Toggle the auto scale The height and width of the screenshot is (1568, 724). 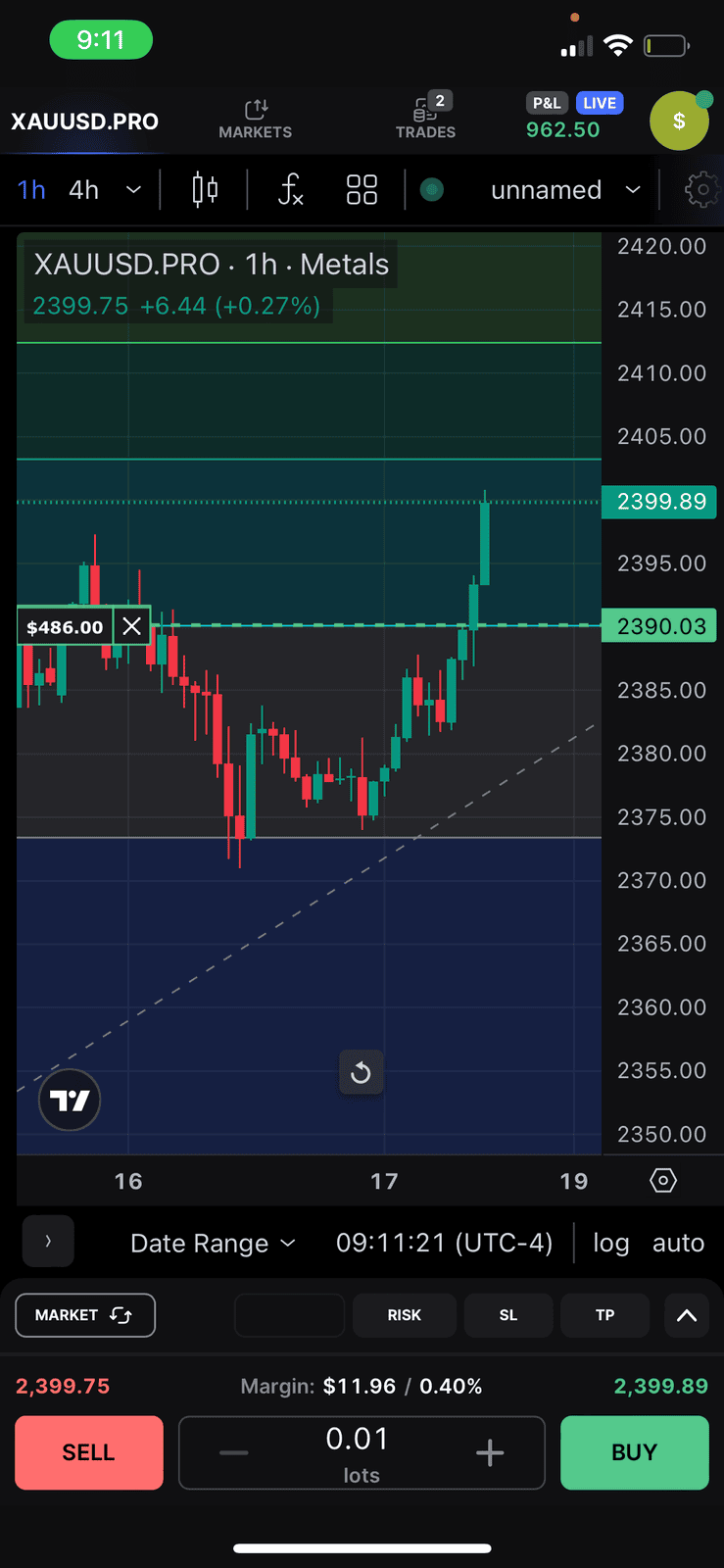click(x=678, y=1243)
